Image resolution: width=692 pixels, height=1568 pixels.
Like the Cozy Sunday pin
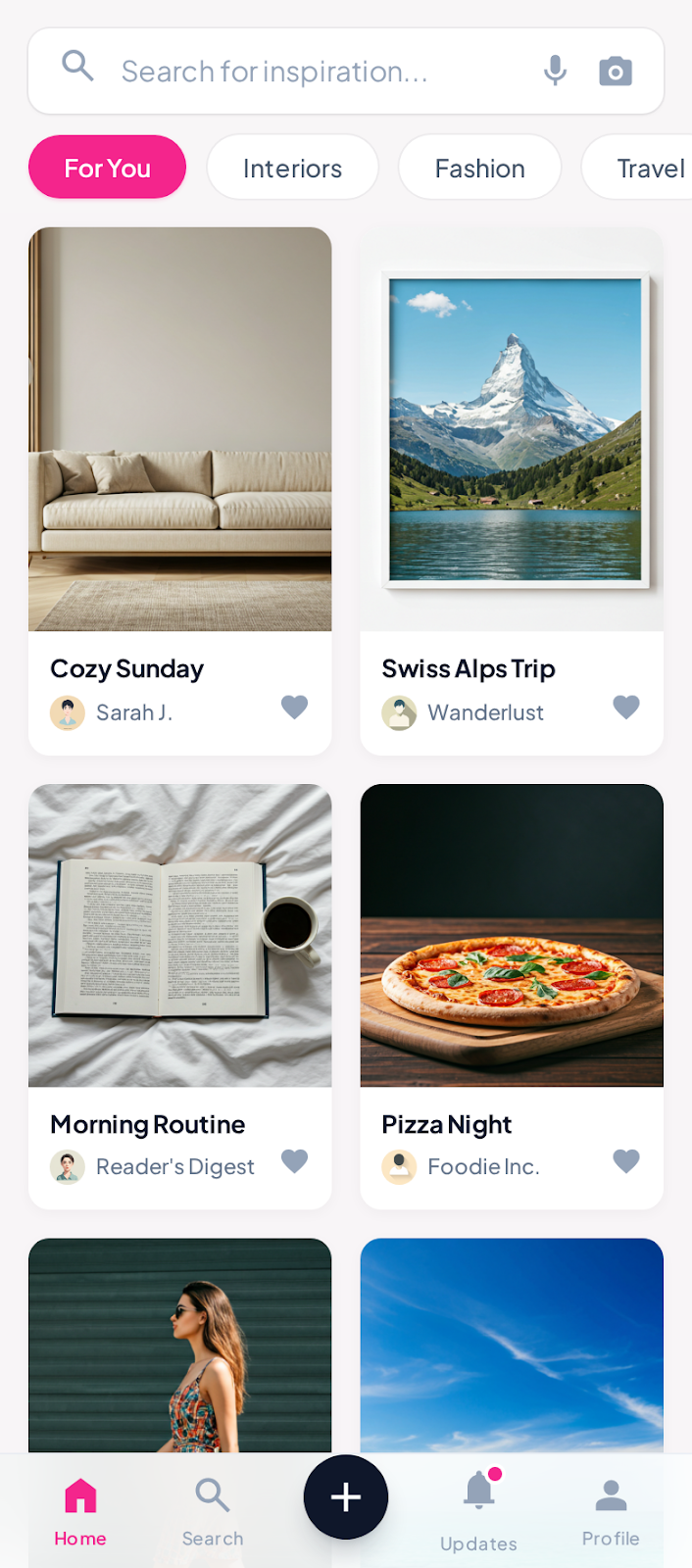(x=294, y=707)
